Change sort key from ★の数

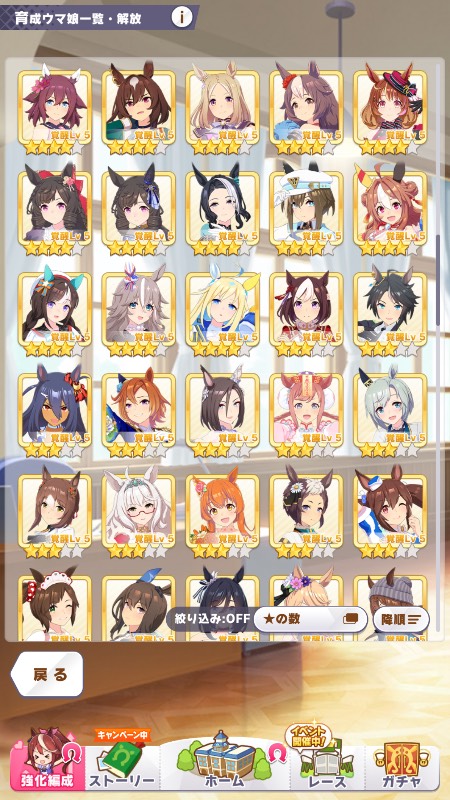coord(310,619)
